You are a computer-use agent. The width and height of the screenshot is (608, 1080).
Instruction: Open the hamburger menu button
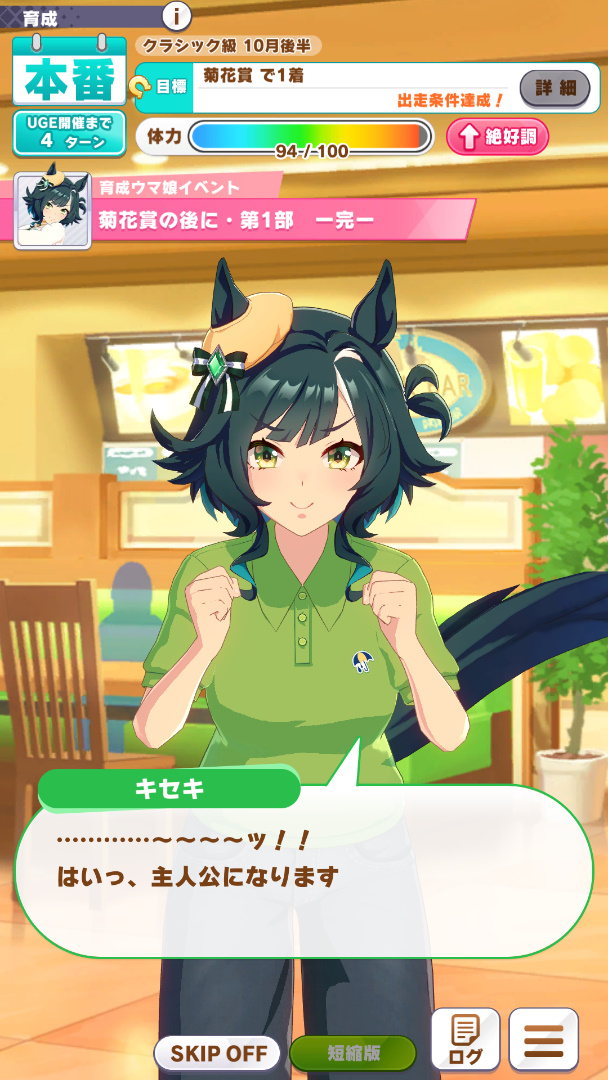pyautogui.click(x=543, y=1039)
